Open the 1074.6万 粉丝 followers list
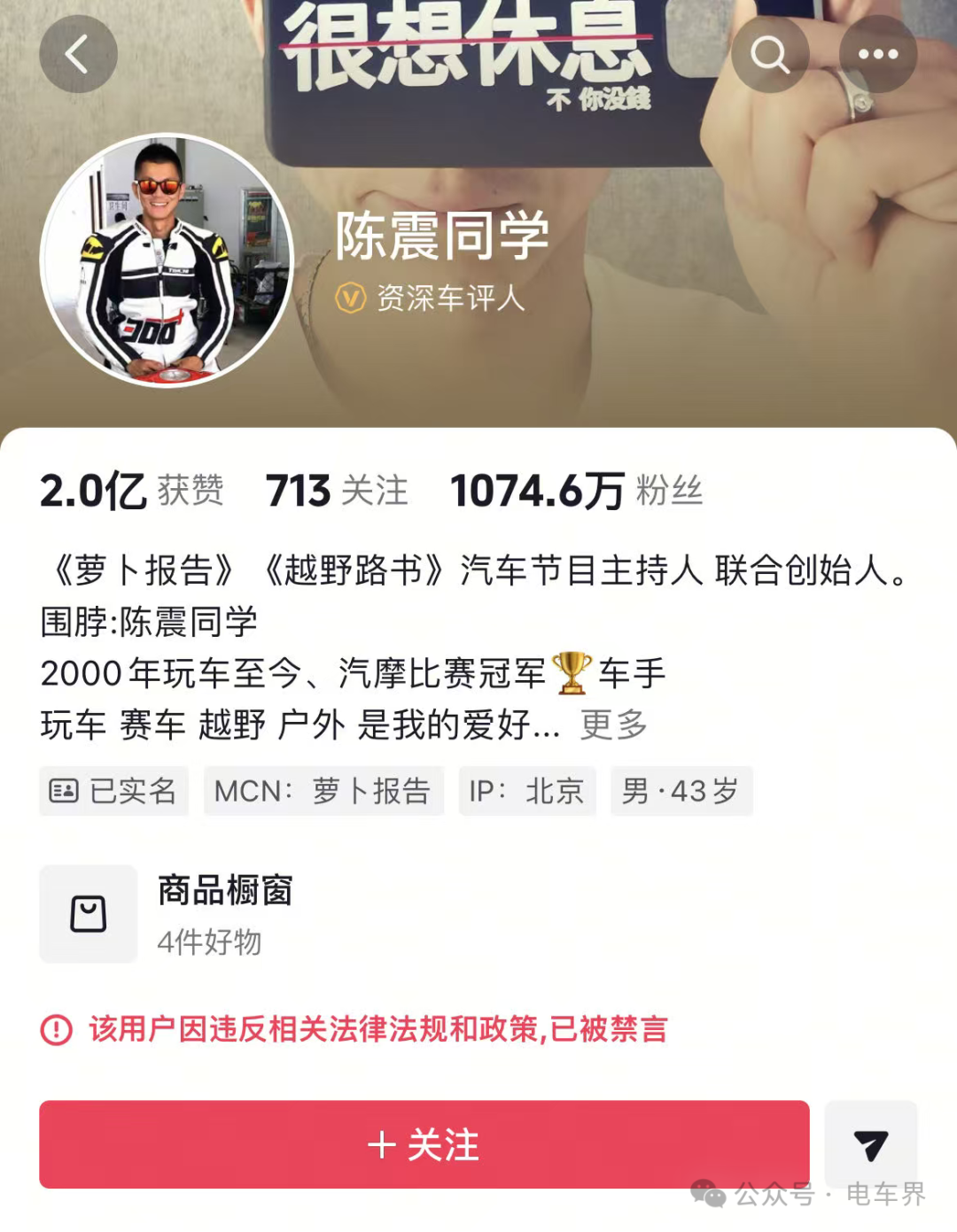The image size is (957, 1232). pyautogui.click(x=576, y=491)
